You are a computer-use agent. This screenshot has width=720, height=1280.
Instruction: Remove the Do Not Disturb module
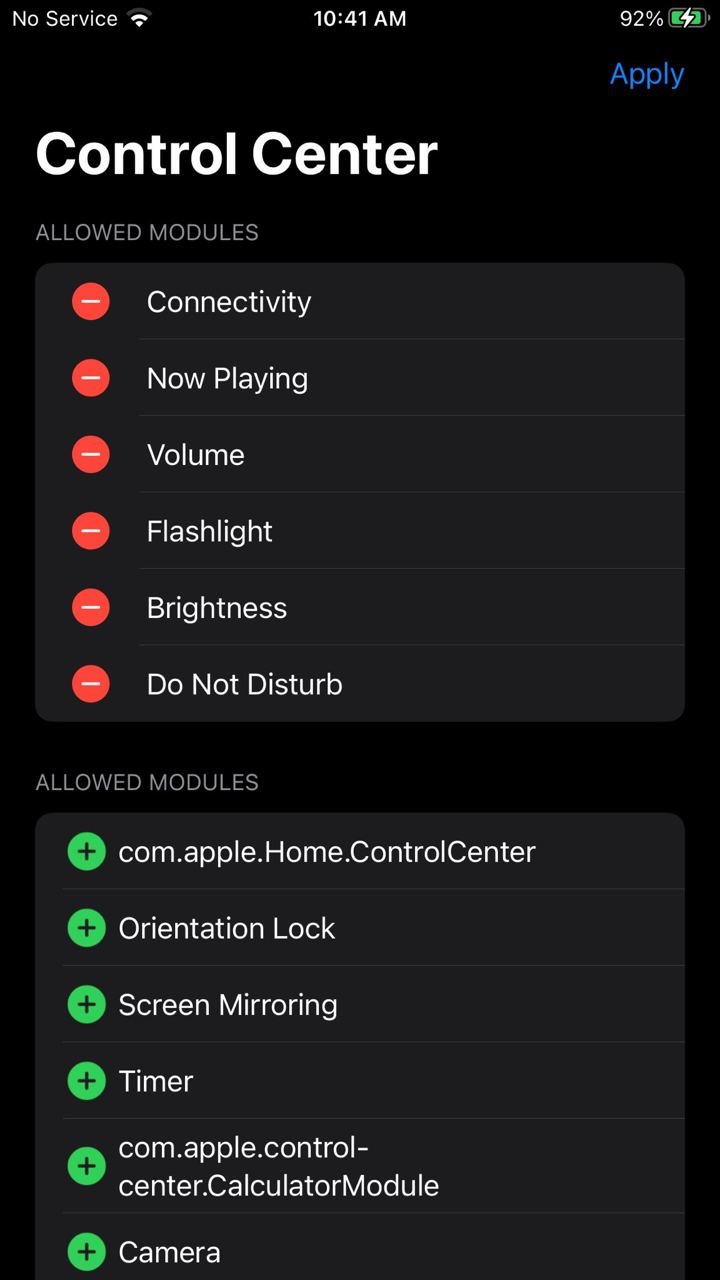pyautogui.click(x=91, y=684)
